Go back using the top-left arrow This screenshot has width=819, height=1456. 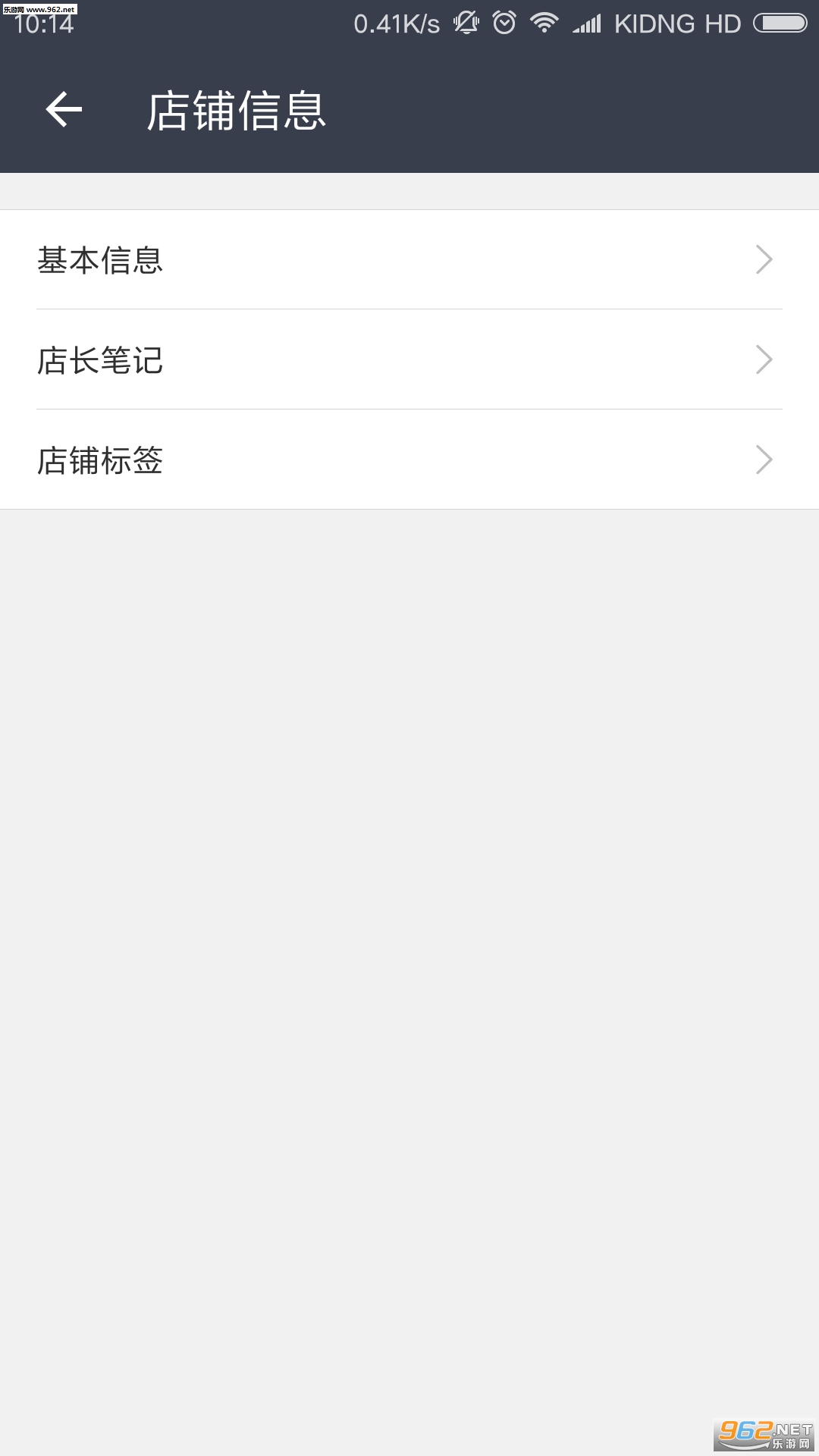[x=64, y=110]
